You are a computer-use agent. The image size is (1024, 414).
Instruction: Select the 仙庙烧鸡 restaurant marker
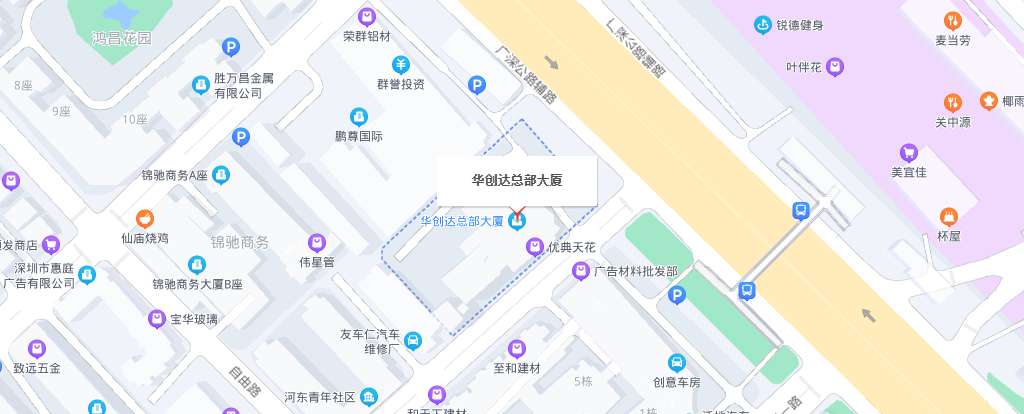145,218
